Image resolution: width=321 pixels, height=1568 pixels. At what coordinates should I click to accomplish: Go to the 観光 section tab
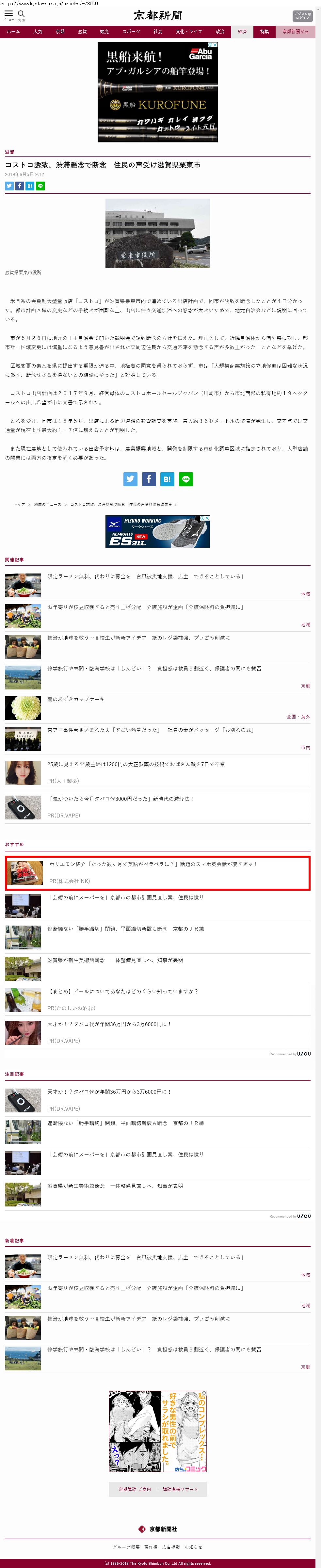pyautogui.click(x=104, y=32)
